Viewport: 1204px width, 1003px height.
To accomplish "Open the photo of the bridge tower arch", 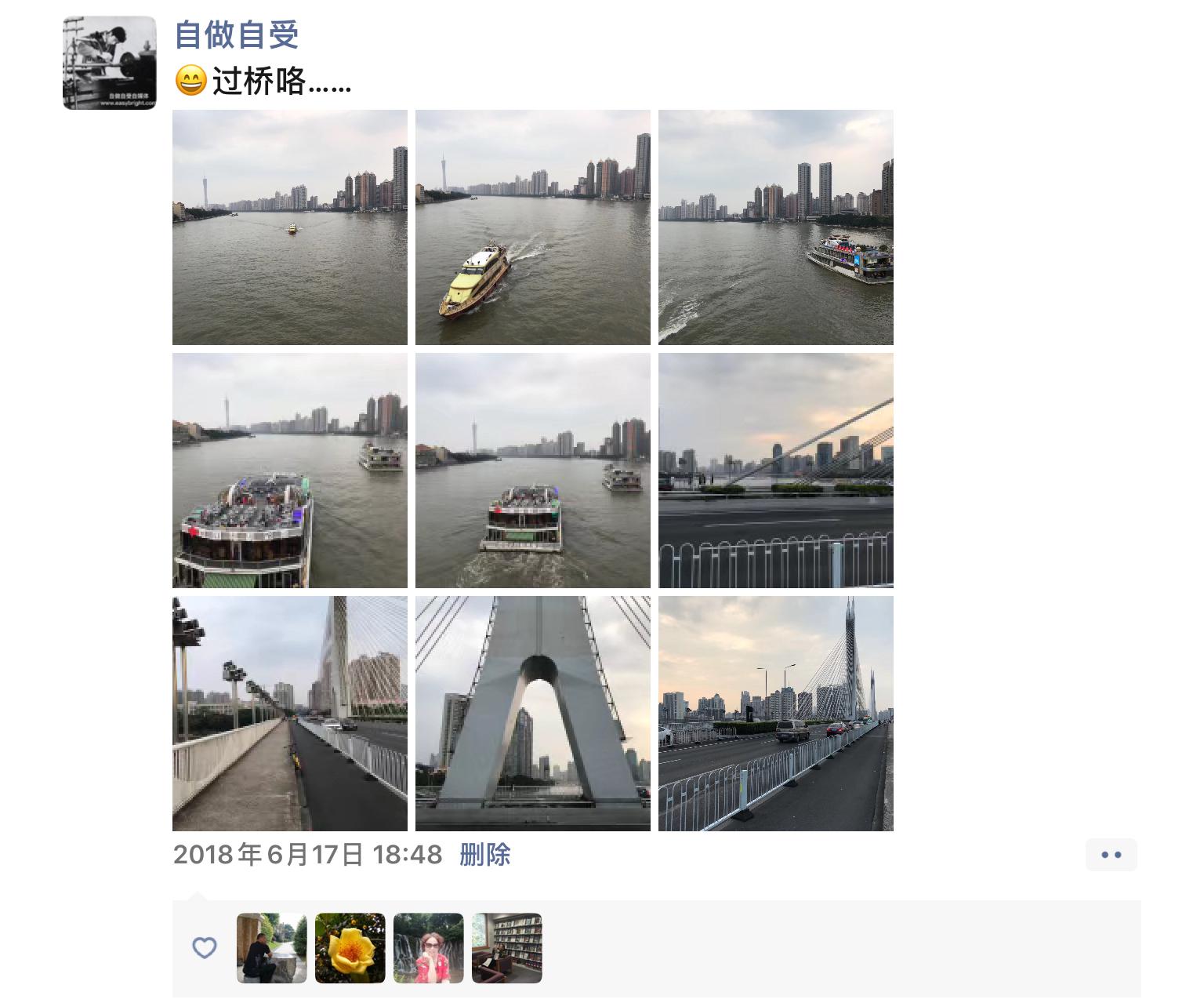I will tap(533, 714).
